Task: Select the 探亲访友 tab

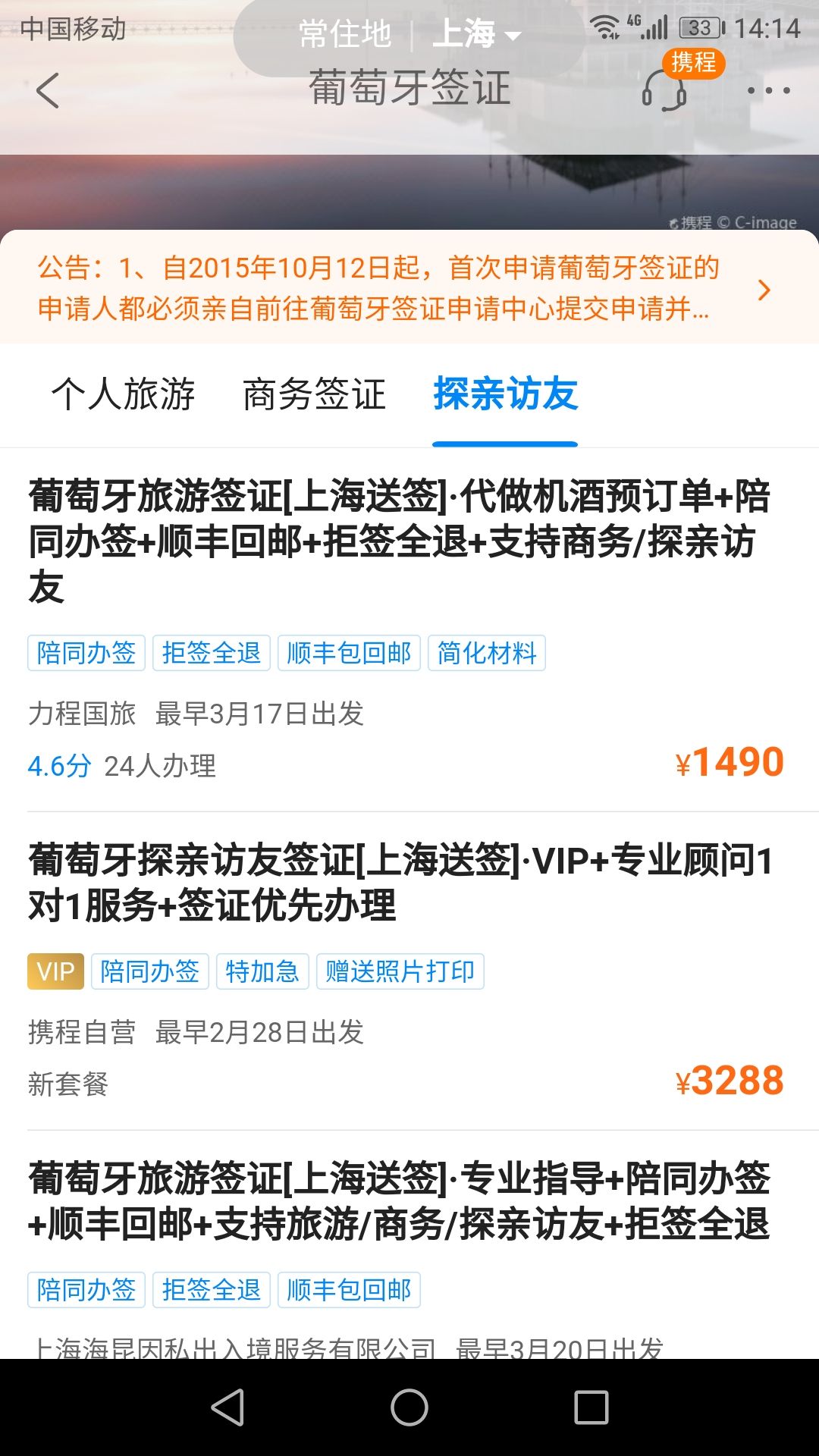Action: (505, 394)
